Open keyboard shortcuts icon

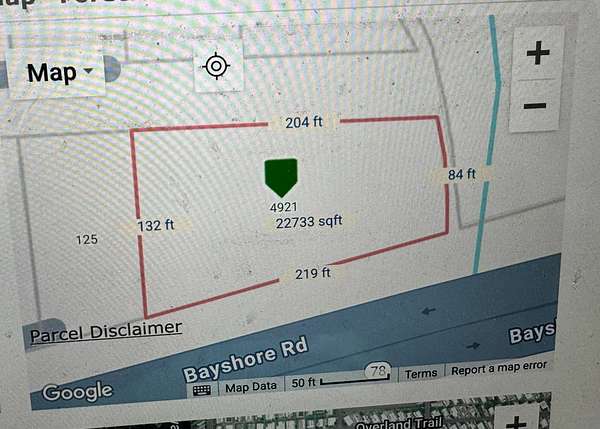[202, 389]
